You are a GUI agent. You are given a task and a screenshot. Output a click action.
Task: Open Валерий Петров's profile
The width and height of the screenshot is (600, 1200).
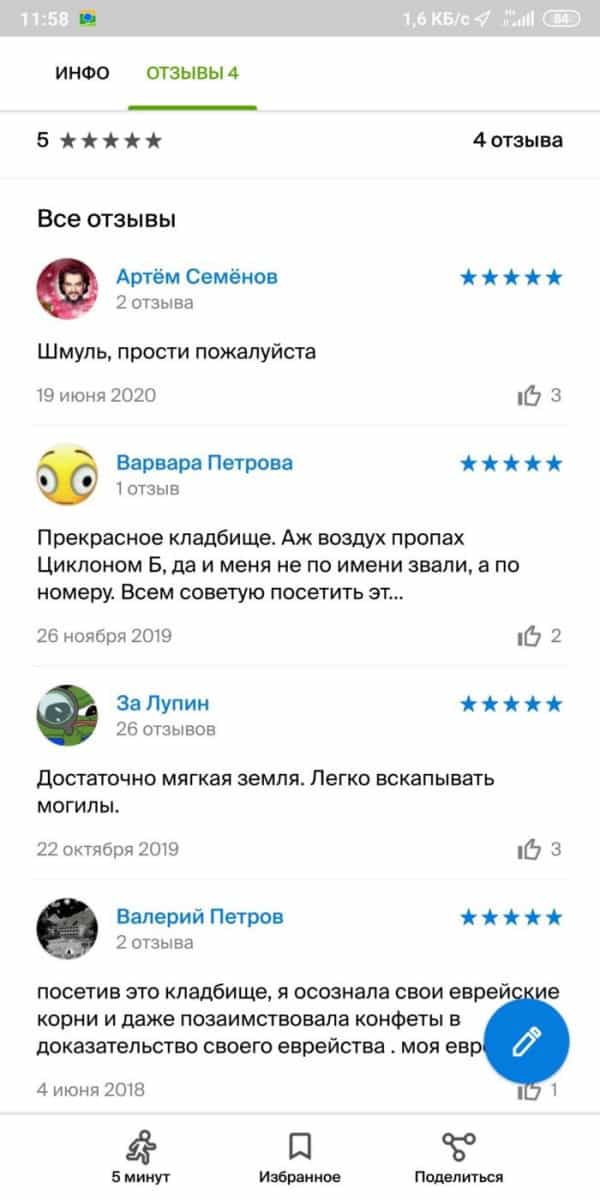coord(199,917)
